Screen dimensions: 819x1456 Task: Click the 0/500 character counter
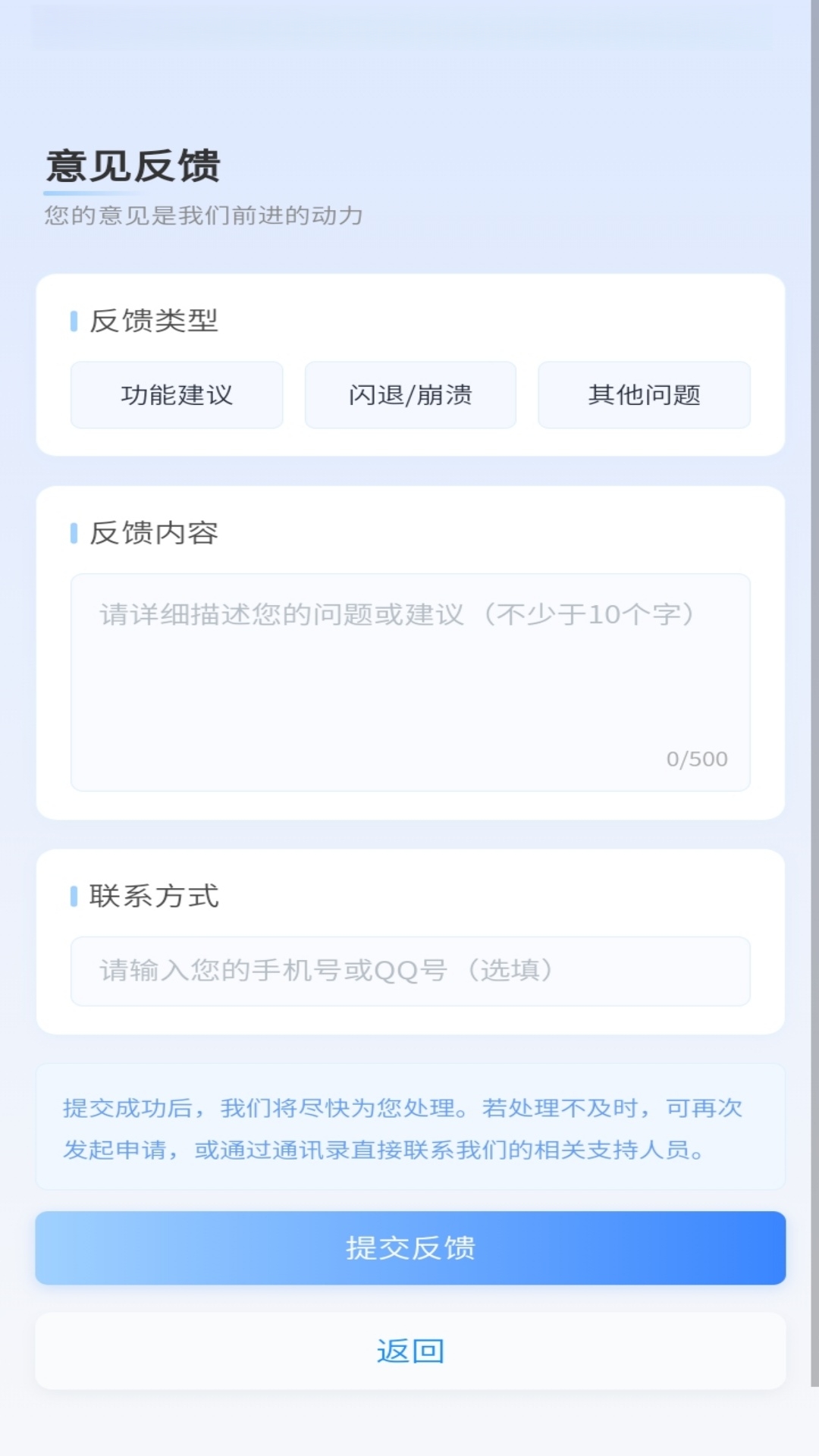[x=696, y=758]
